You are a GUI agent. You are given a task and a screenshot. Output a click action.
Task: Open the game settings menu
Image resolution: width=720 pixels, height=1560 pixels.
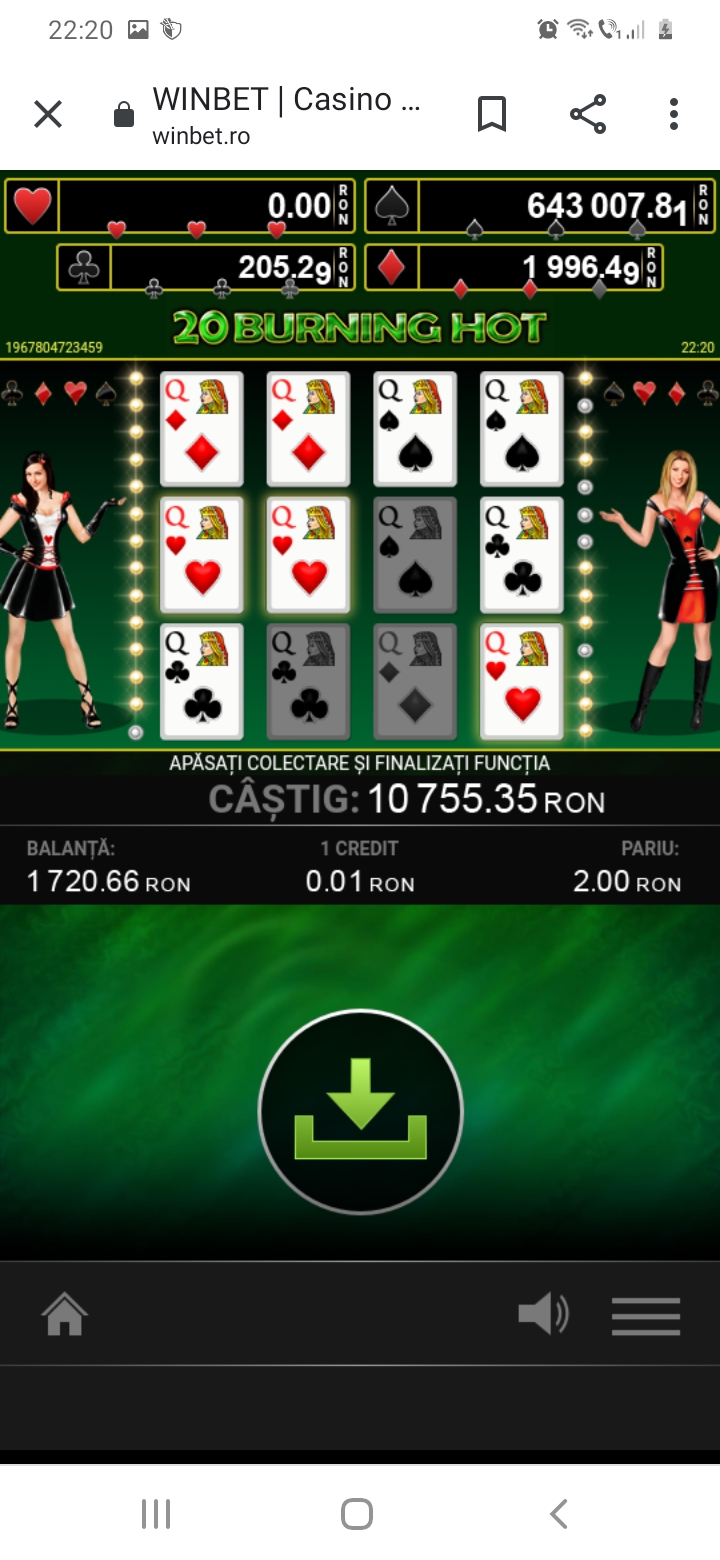click(x=646, y=1315)
